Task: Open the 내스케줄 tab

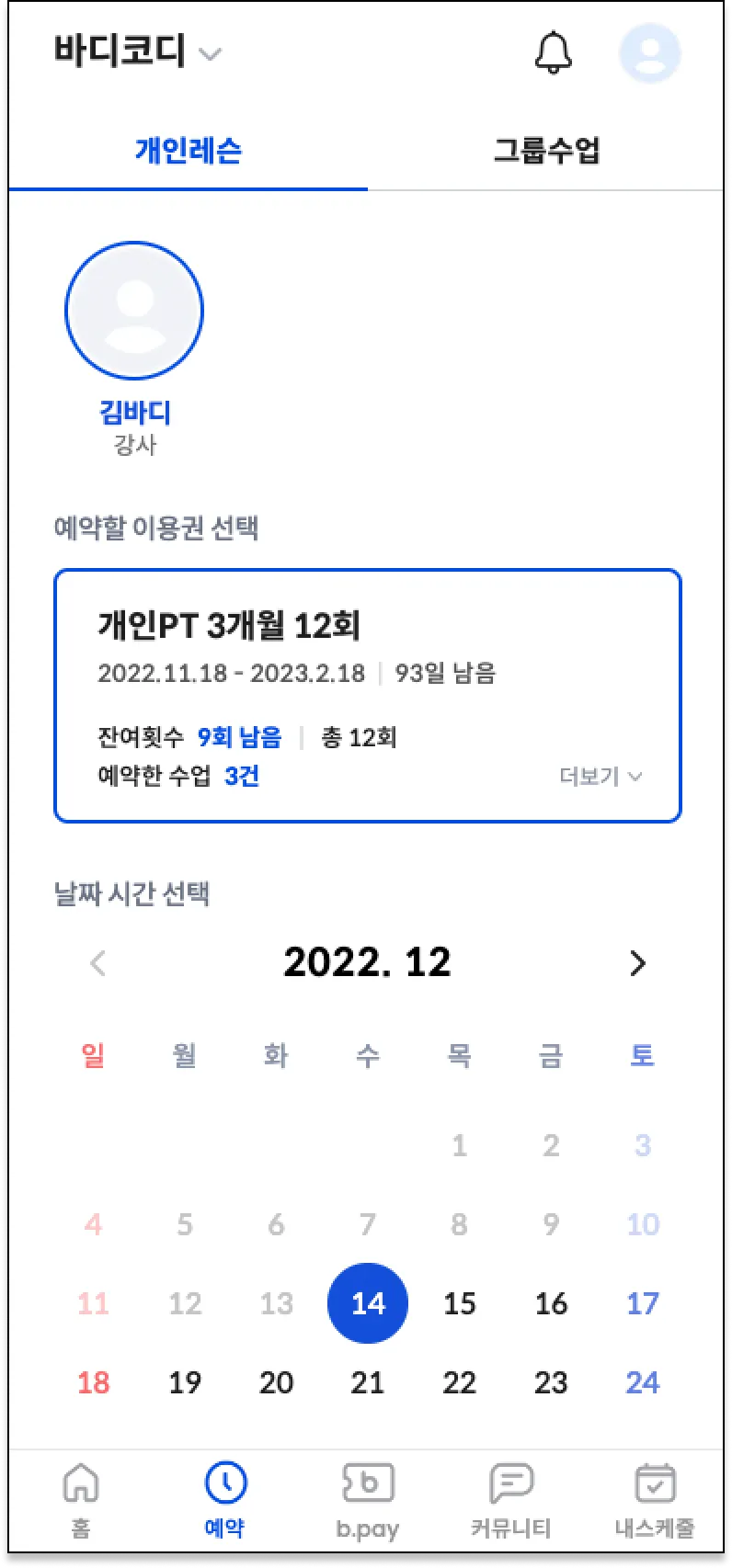Action: point(655,1500)
